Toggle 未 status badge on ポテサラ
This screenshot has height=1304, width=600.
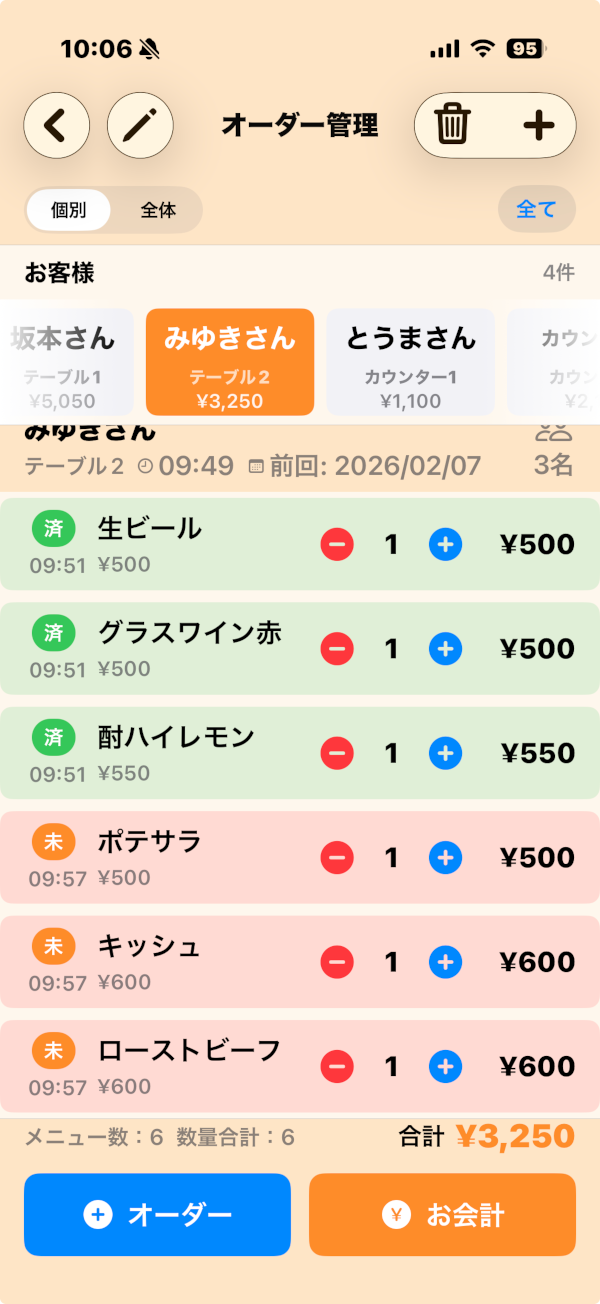pos(54,843)
